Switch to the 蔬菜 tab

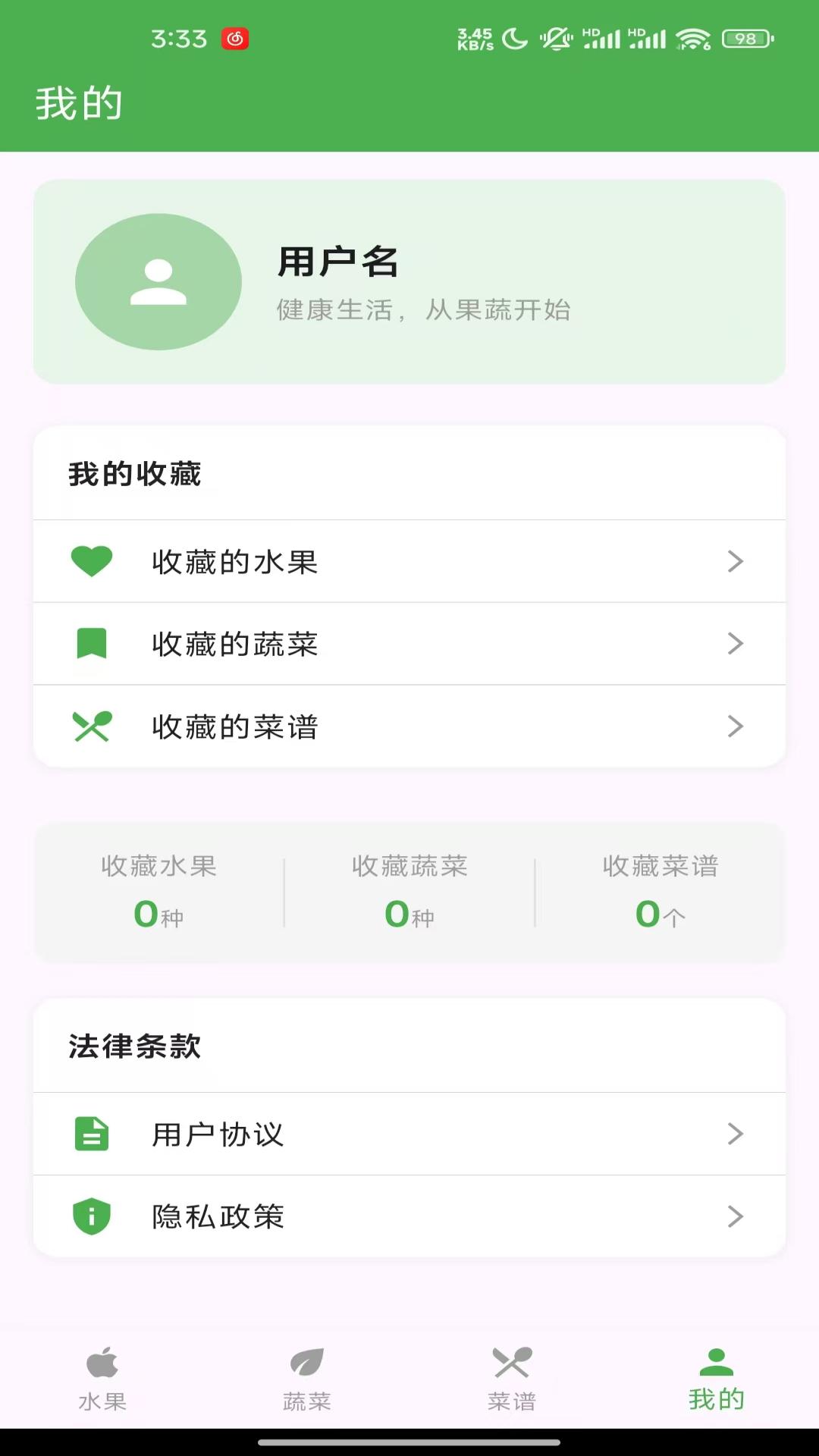(x=307, y=1388)
